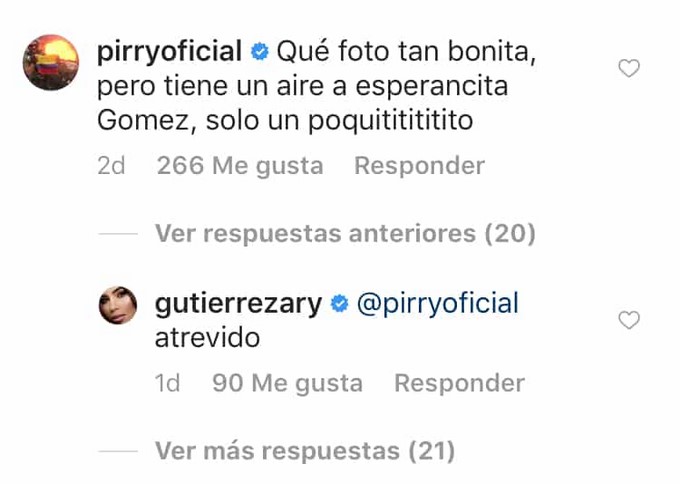Like pirryoficial's comment with the heart
The image size is (680, 484).
[629, 68]
